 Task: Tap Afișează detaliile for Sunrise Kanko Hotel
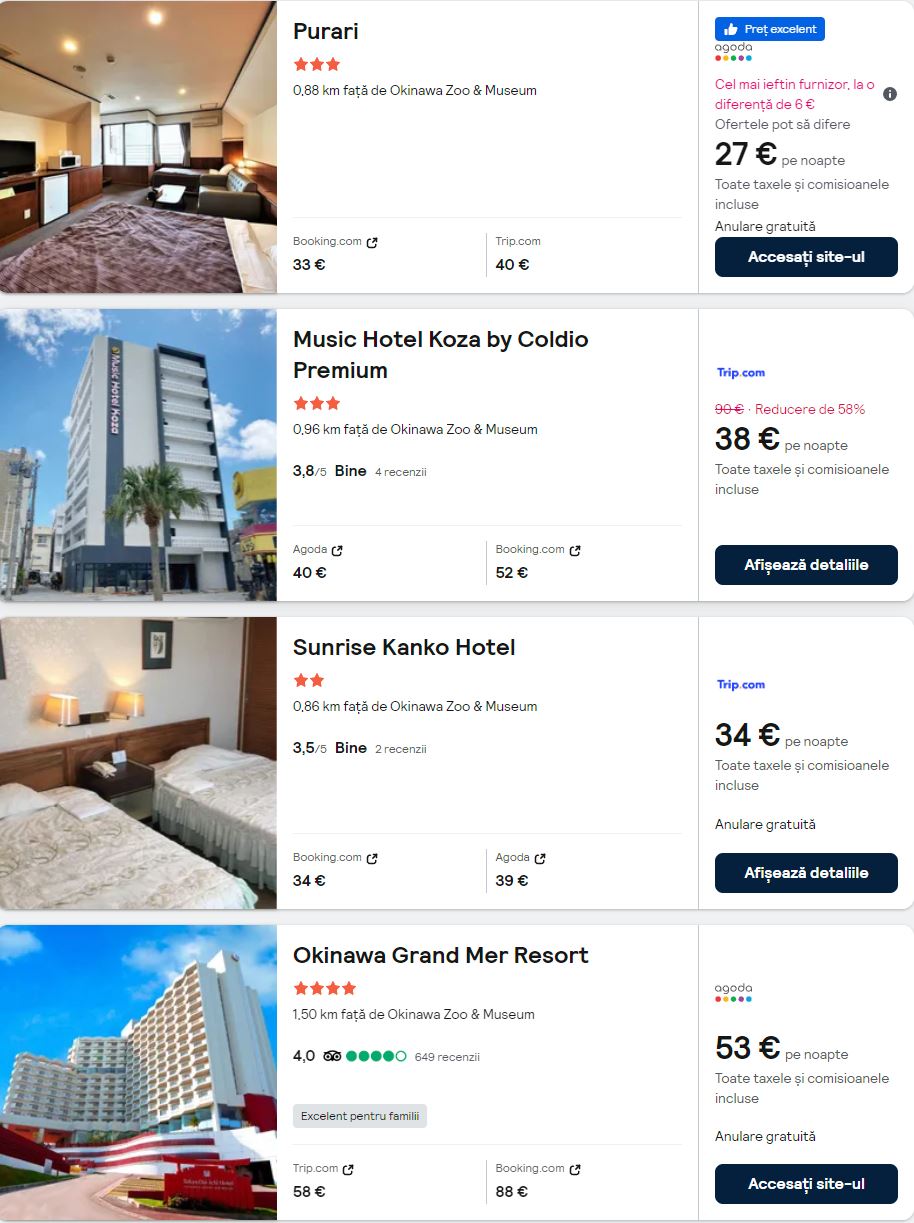806,873
